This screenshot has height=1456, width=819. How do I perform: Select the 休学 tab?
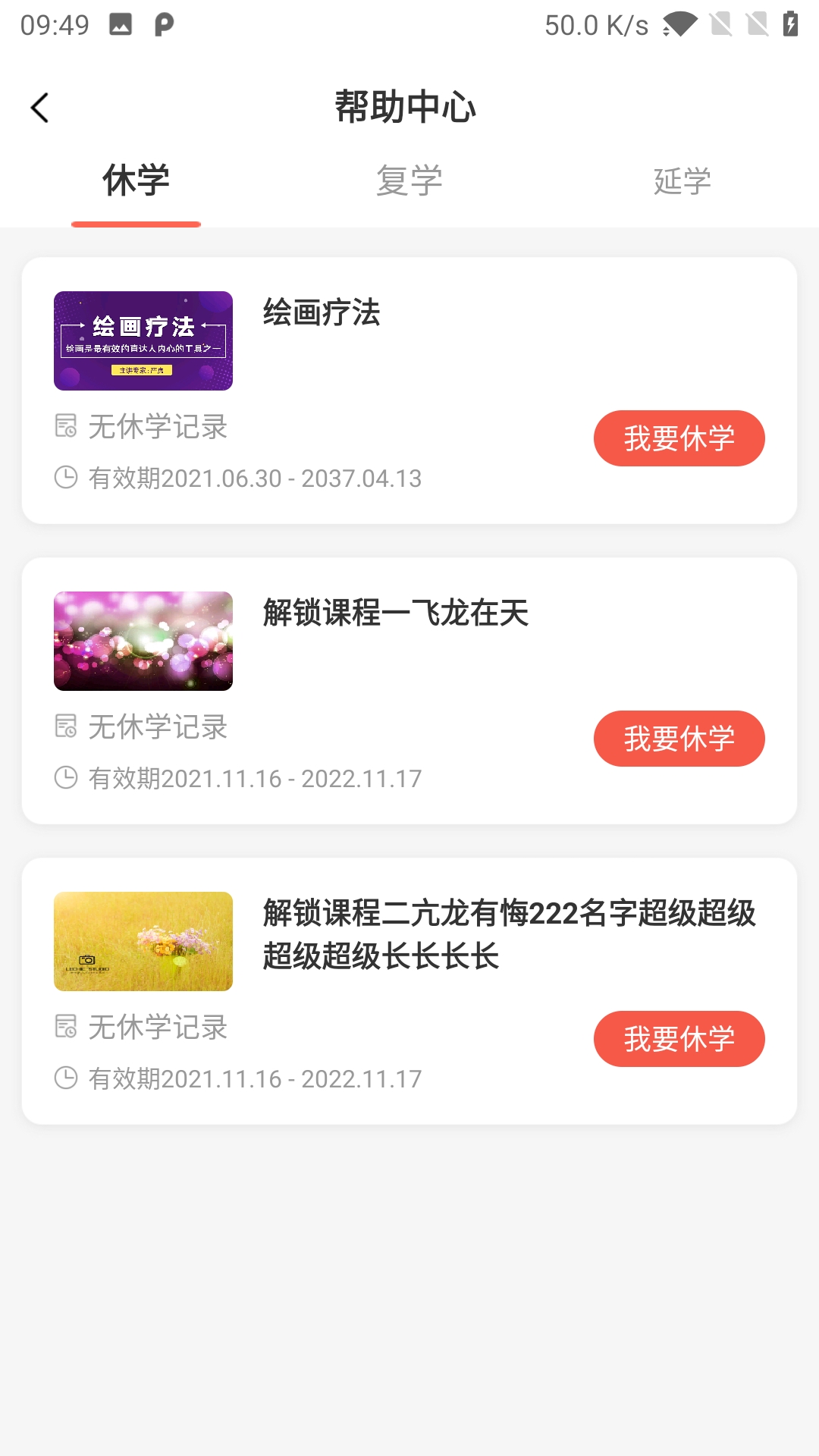point(136,180)
